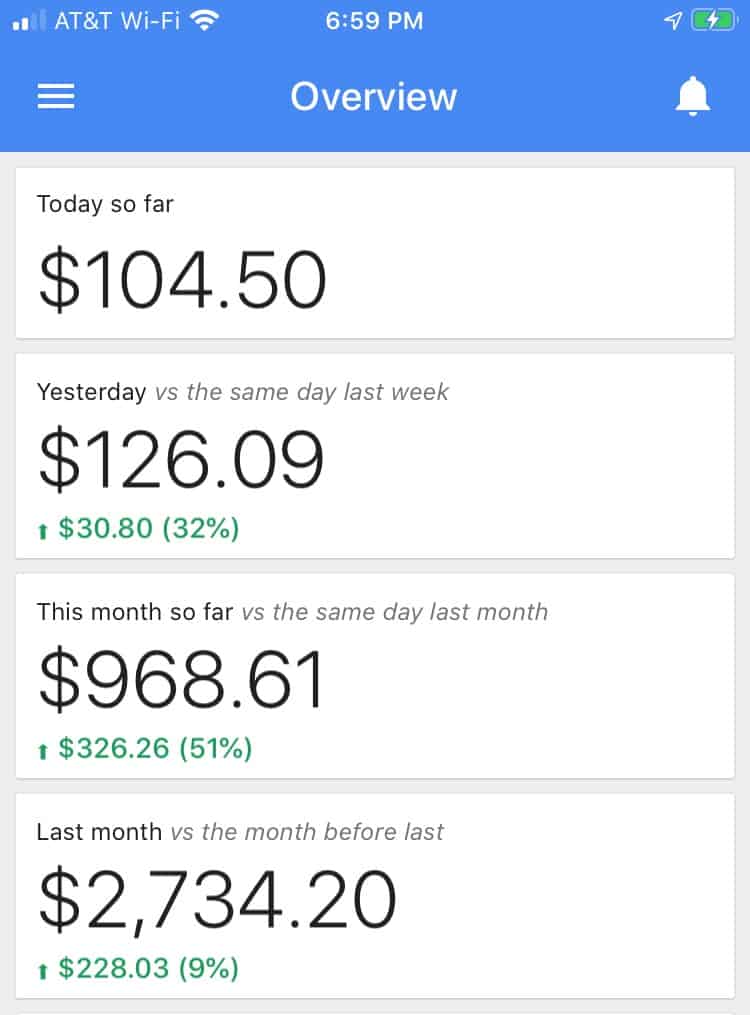Open the 'Yesterday' earnings card

tap(375, 455)
